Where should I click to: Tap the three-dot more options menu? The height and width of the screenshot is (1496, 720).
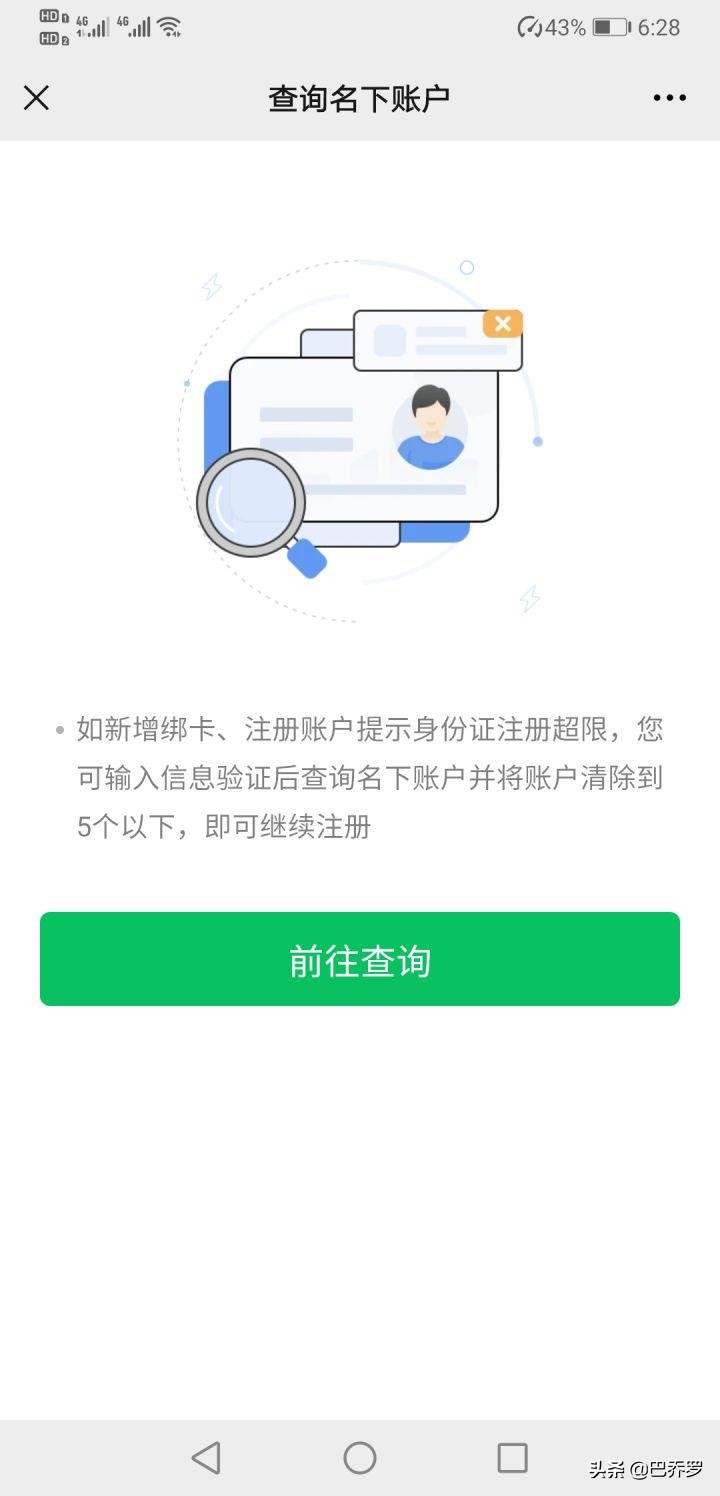[668, 98]
